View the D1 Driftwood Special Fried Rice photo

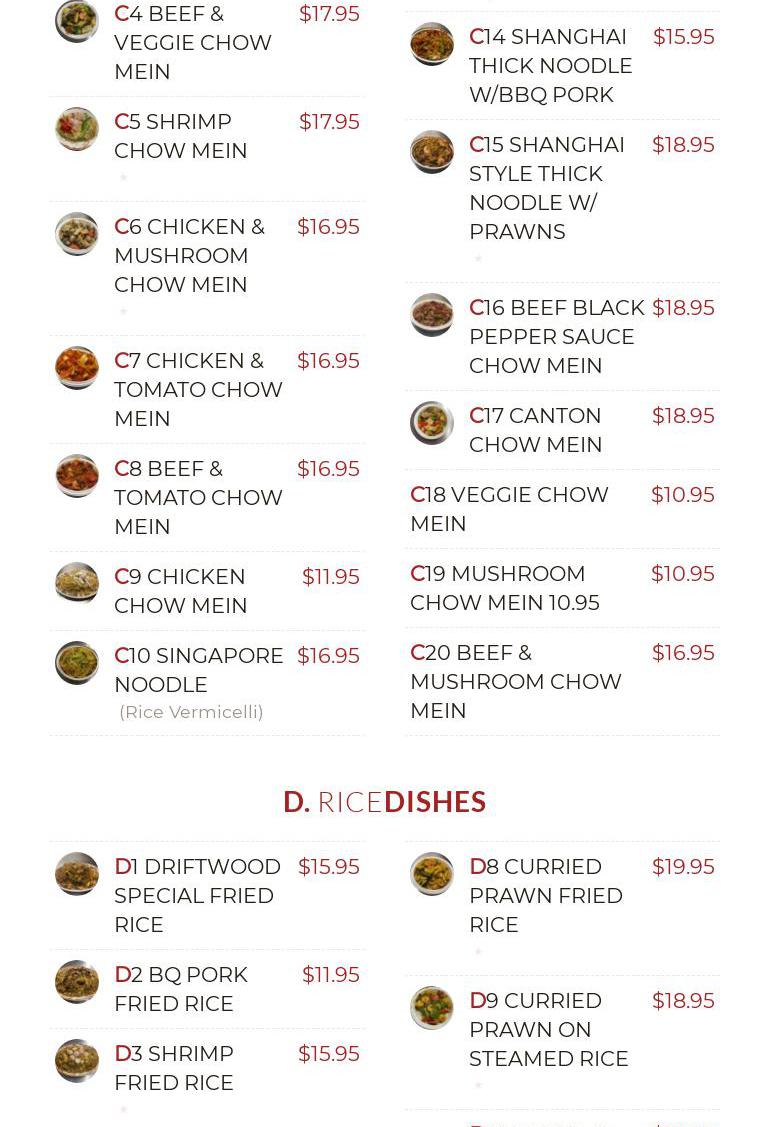tap(77, 874)
